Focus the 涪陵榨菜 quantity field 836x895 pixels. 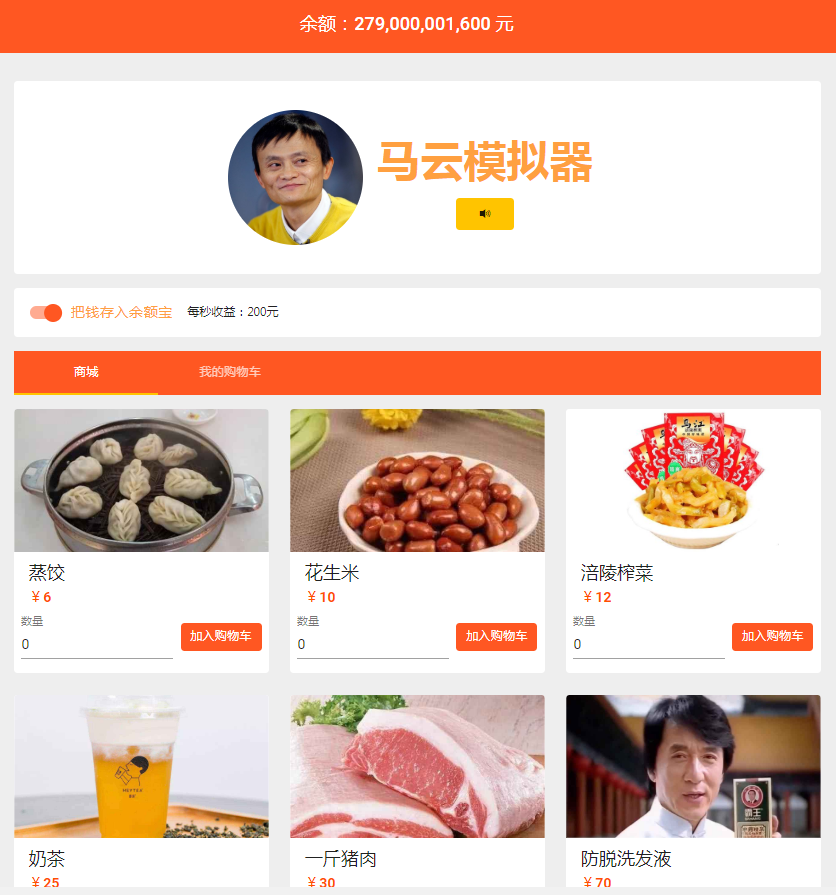point(648,645)
